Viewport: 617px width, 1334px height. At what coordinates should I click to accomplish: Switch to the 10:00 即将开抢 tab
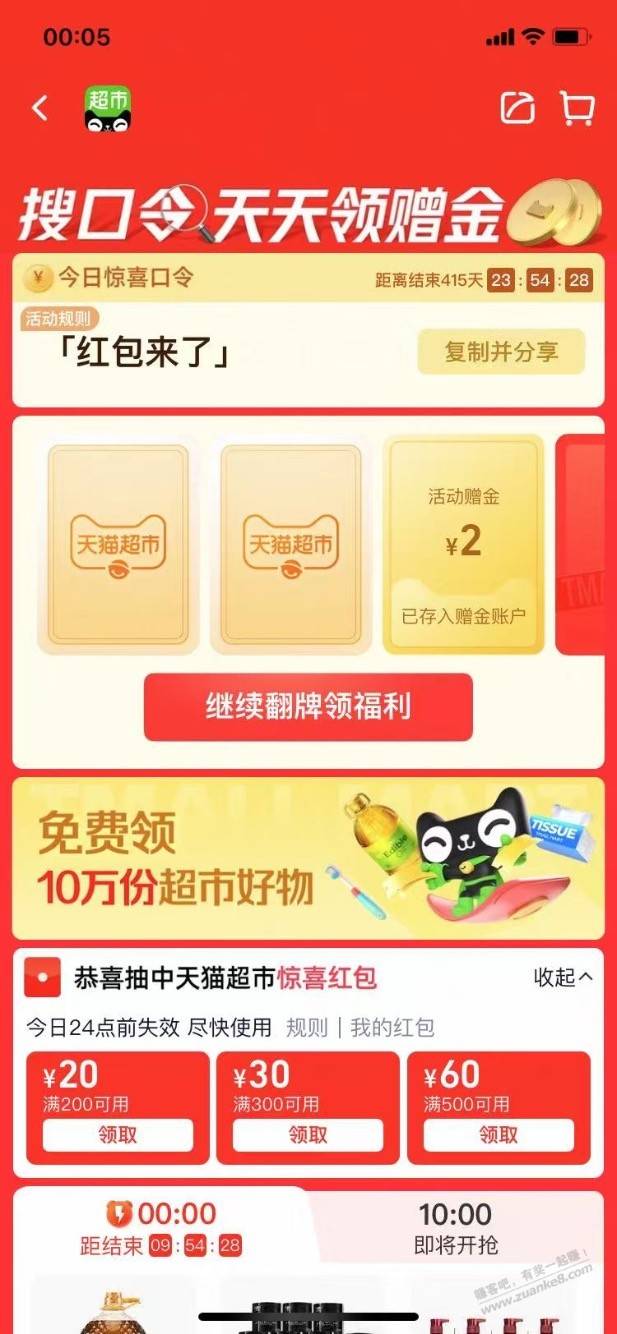[x=455, y=1229]
